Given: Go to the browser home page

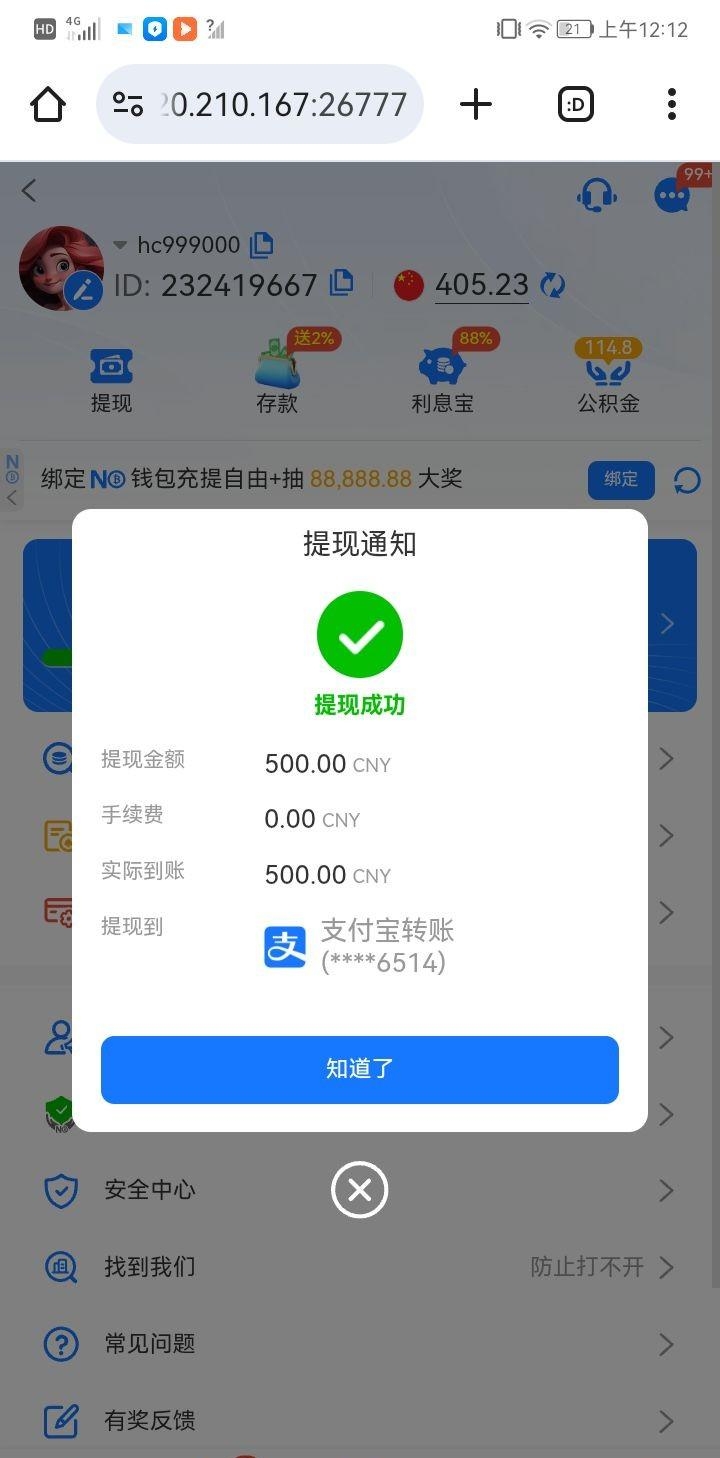Looking at the screenshot, I should coord(48,104).
